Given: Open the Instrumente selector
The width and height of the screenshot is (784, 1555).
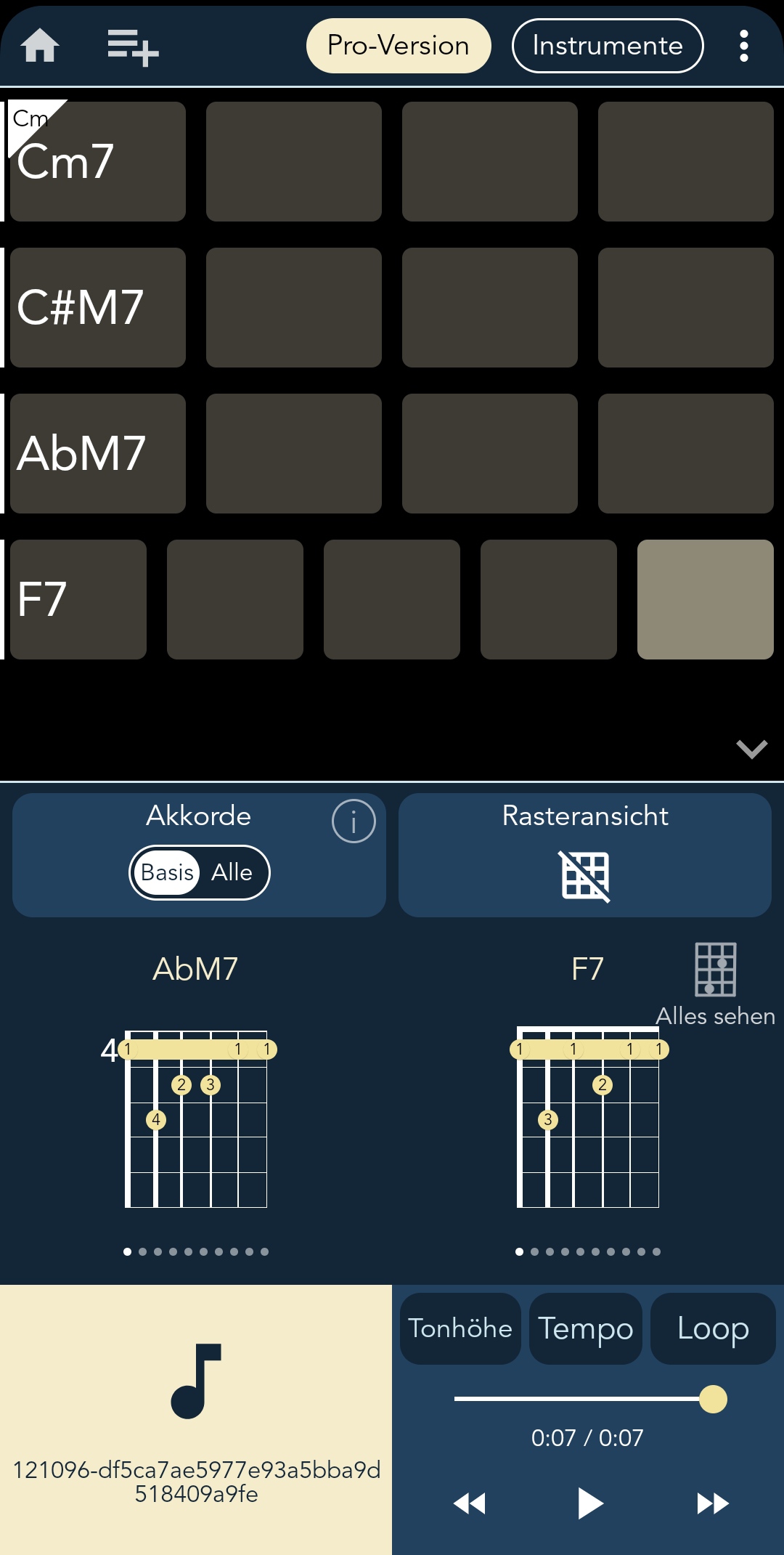Looking at the screenshot, I should (x=608, y=46).
